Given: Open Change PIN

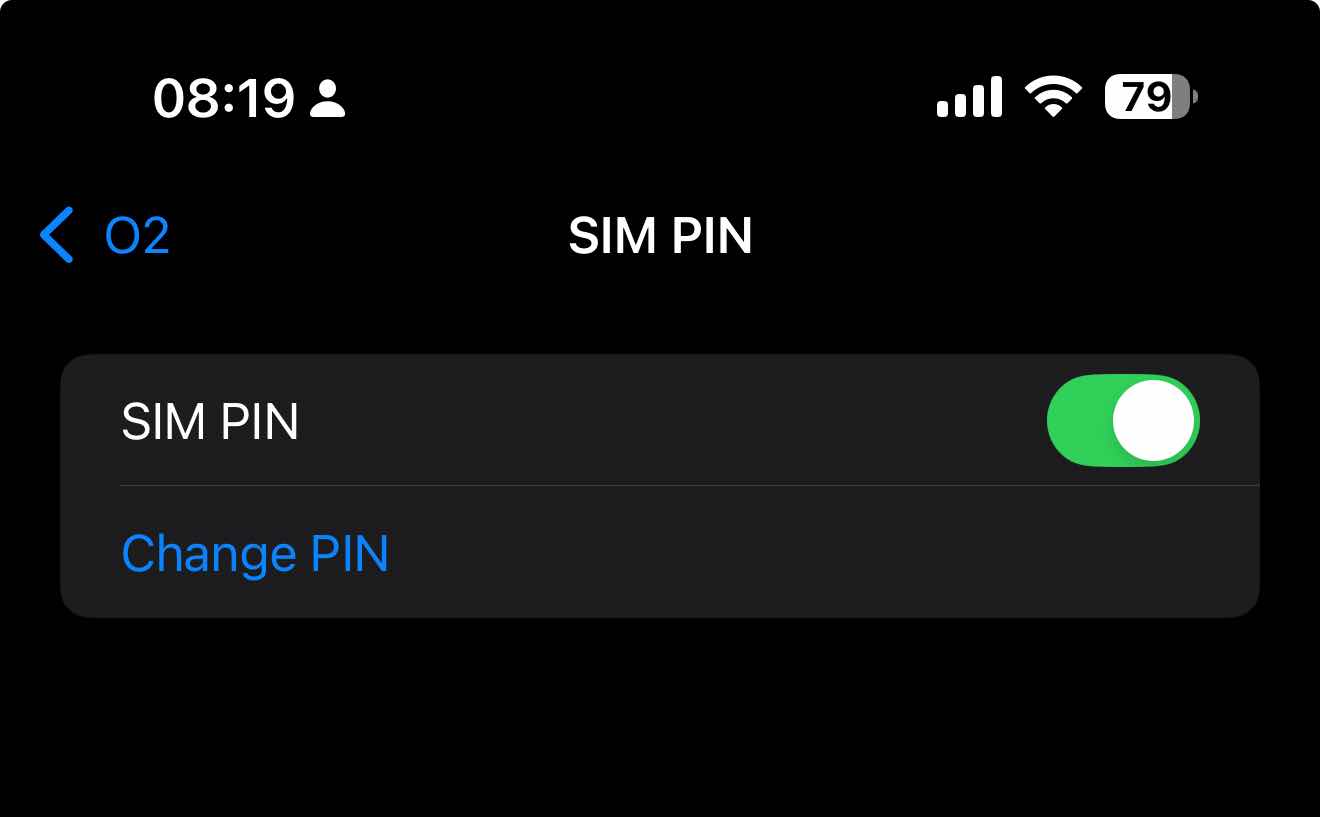Looking at the screenshot, I should (255, 553).
